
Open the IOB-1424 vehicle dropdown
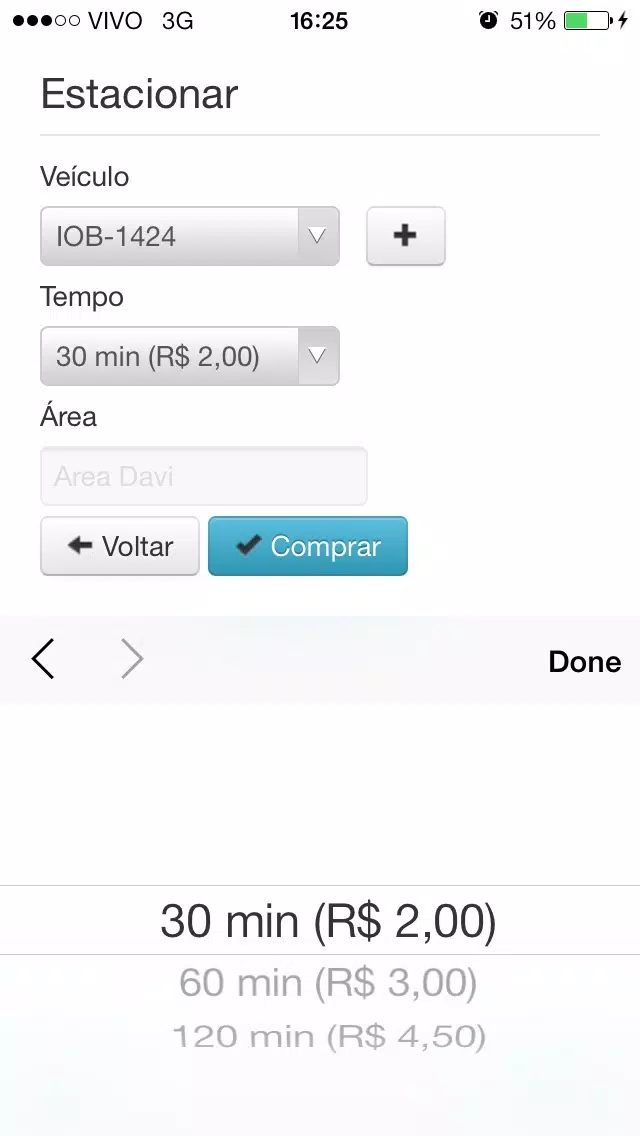[x=190, y=236]
